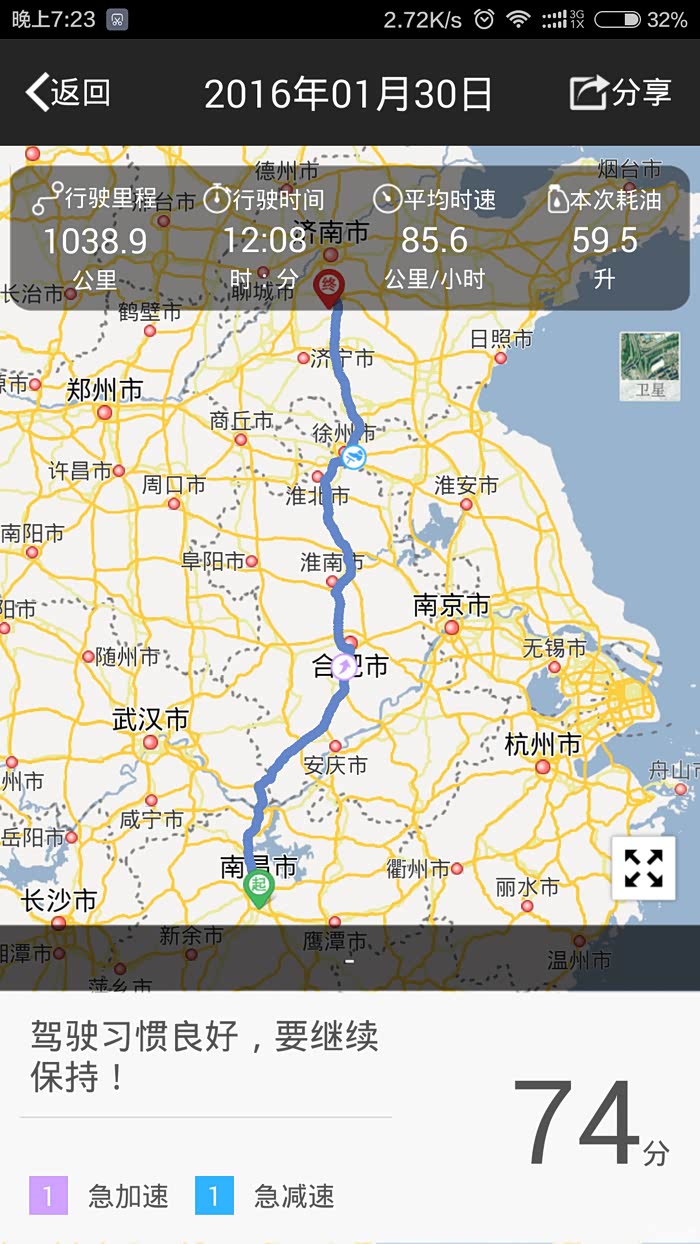Select the purple rapid-acceleration marker near 合肥

(345, 666)
